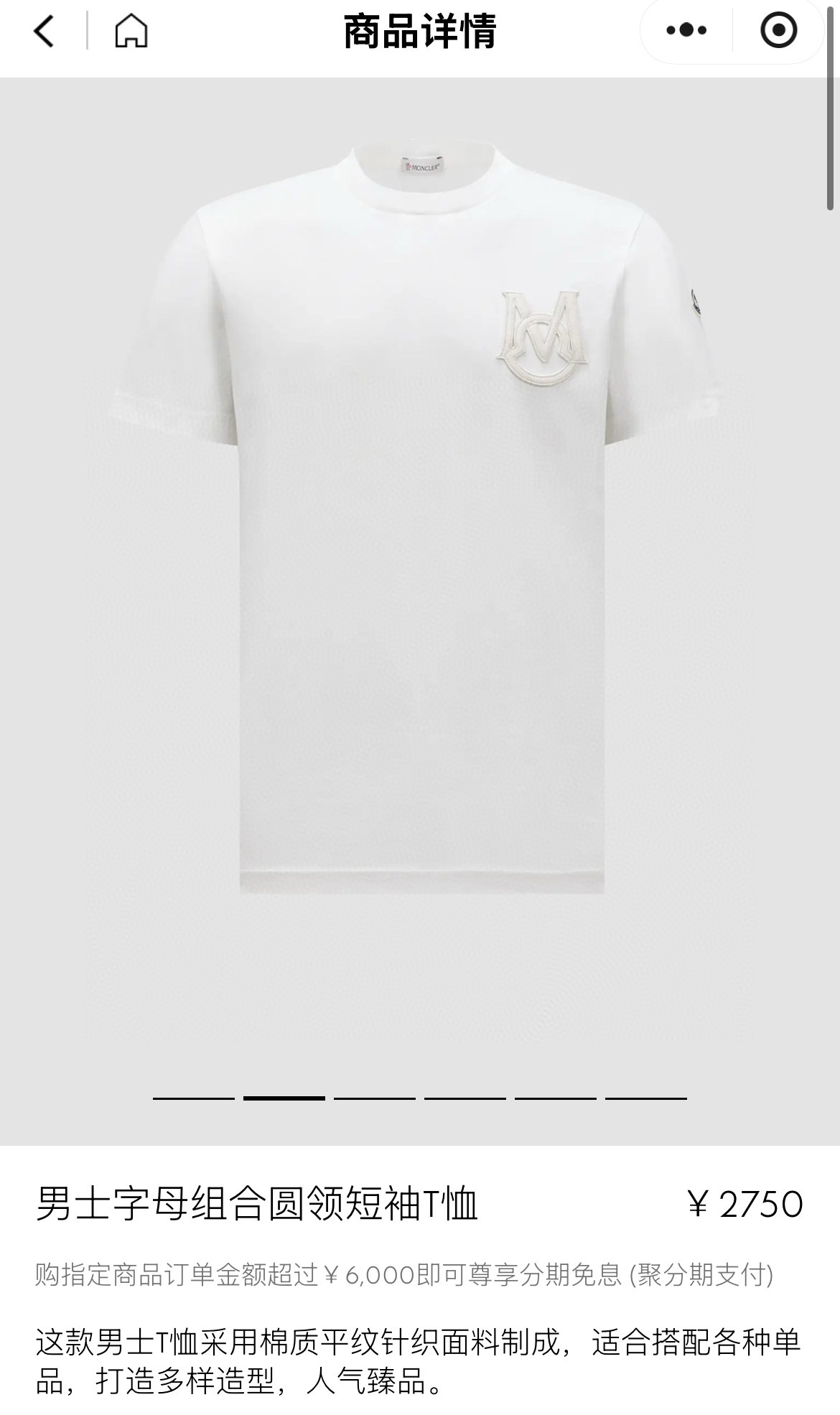Close the mini program with the circle button

pos(778,31)
